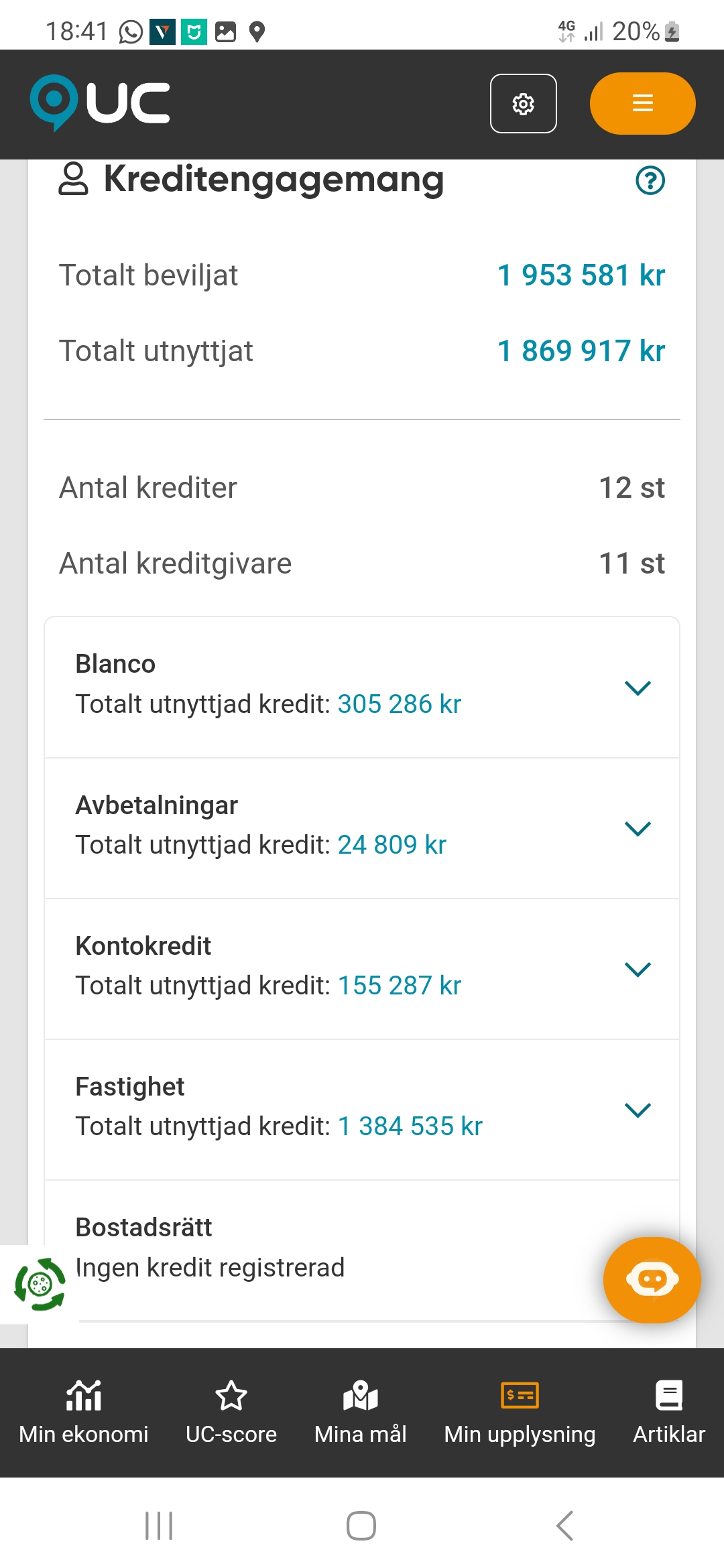Open the orange chatbot assistant
724x1568 pixels.
[652, 1280]
